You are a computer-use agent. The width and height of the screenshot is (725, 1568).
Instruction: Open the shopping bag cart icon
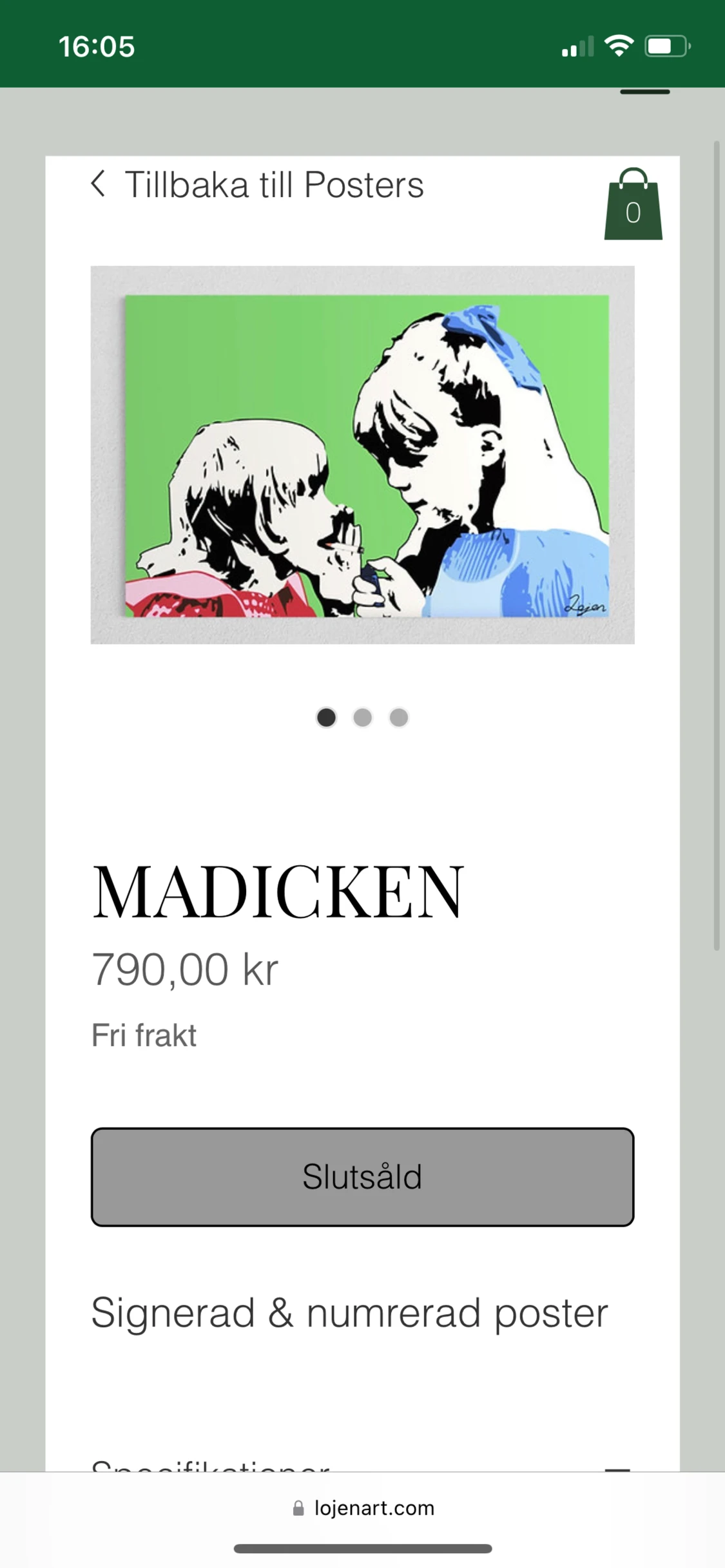pos(633,204)
